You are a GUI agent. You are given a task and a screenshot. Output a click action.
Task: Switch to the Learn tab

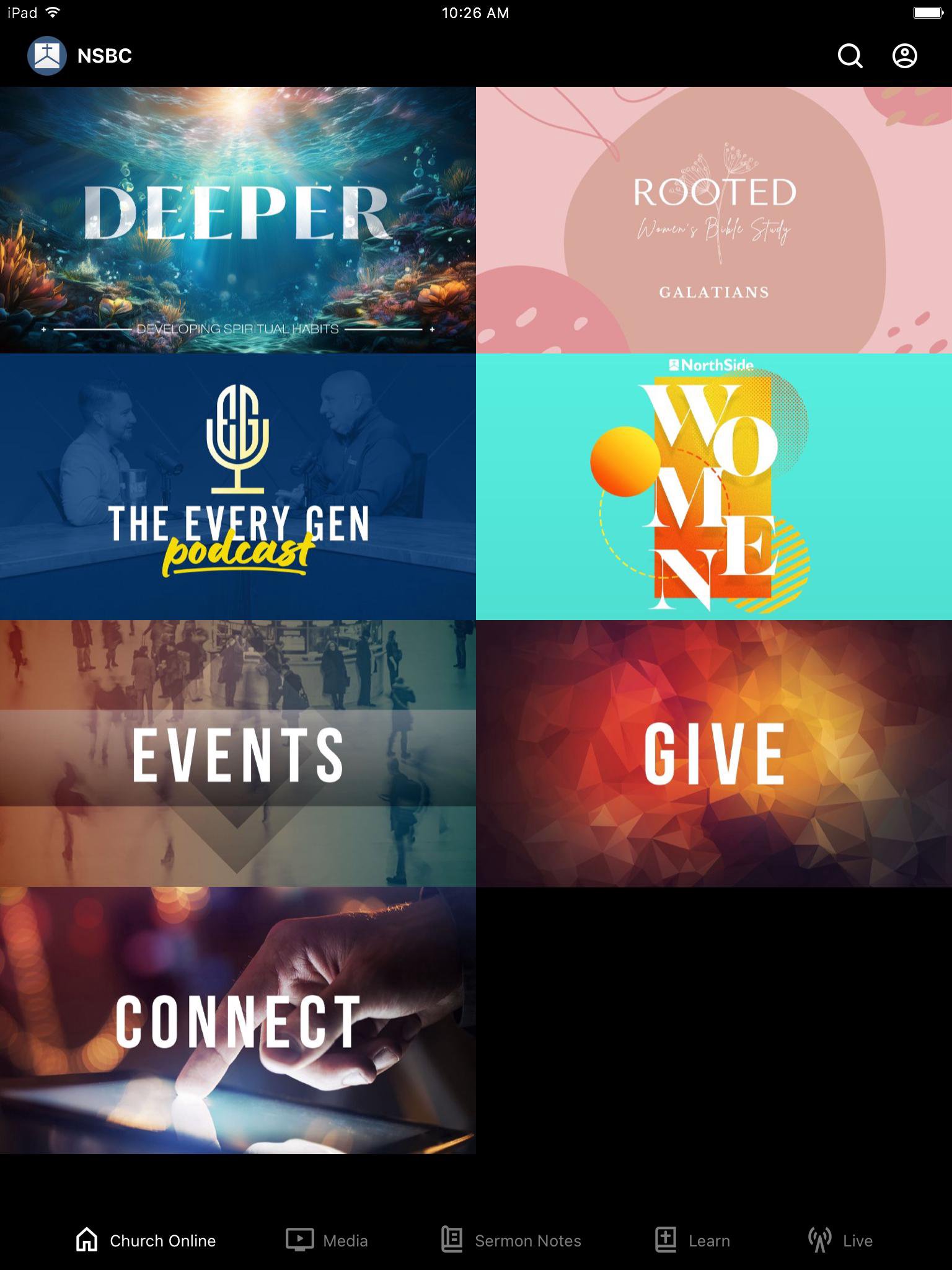coord(692,1240)
